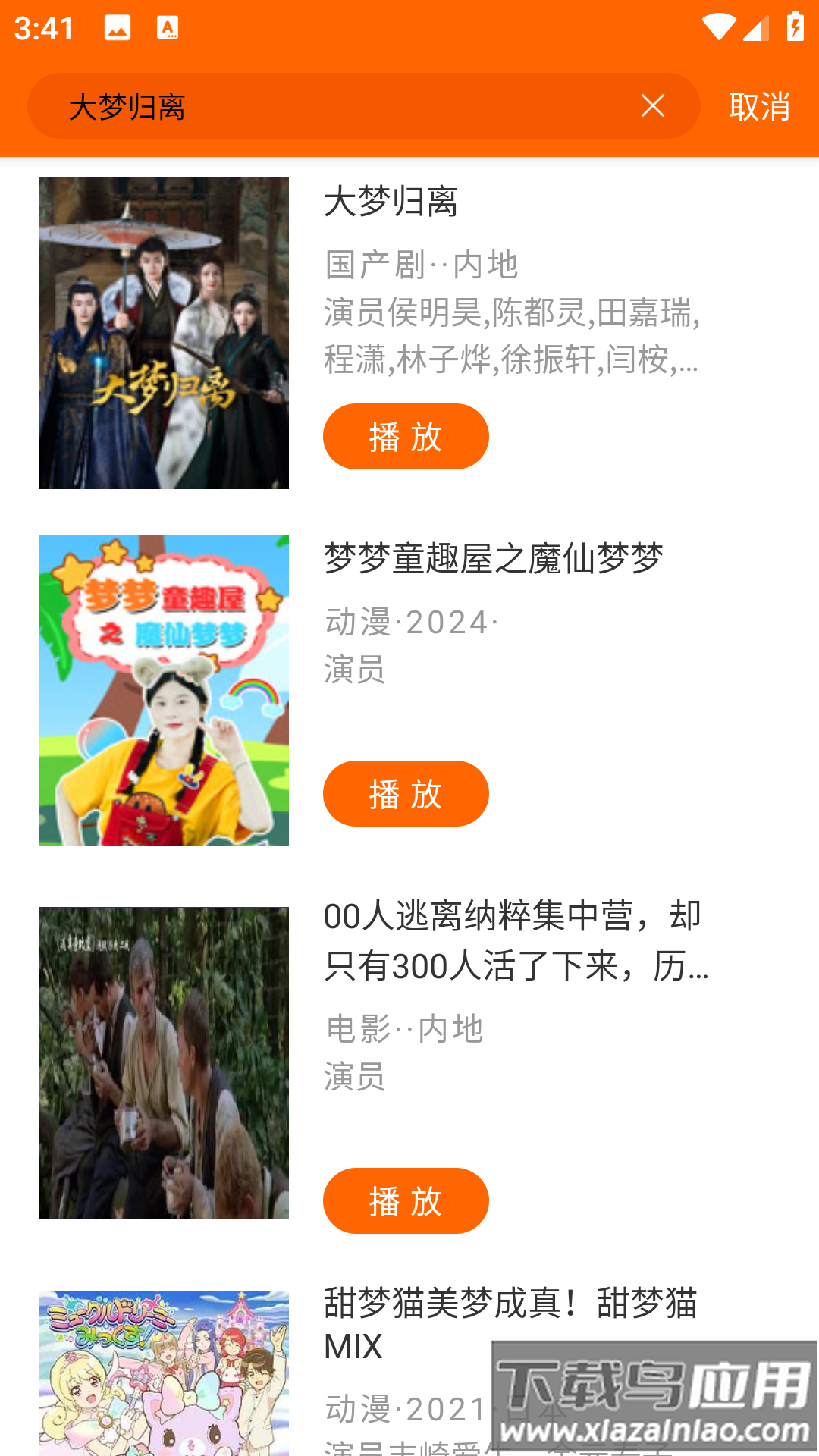Play 梦梦童趣屋之魔仙梦梦
819x1456 pixels.
point(406,793)
